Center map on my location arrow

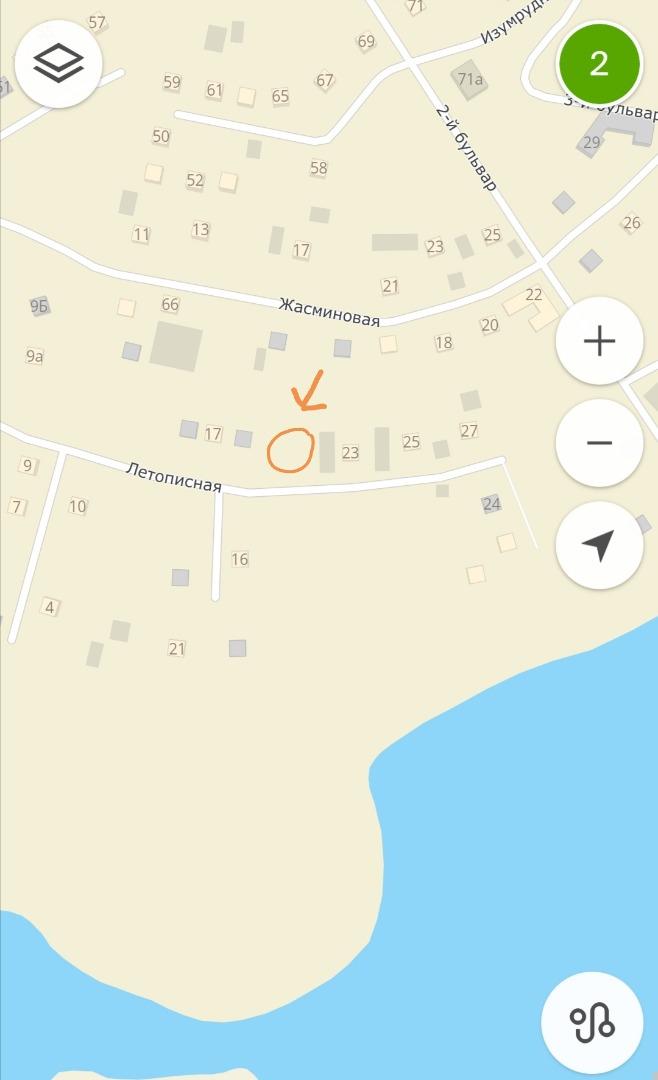[x=599, y=545]
